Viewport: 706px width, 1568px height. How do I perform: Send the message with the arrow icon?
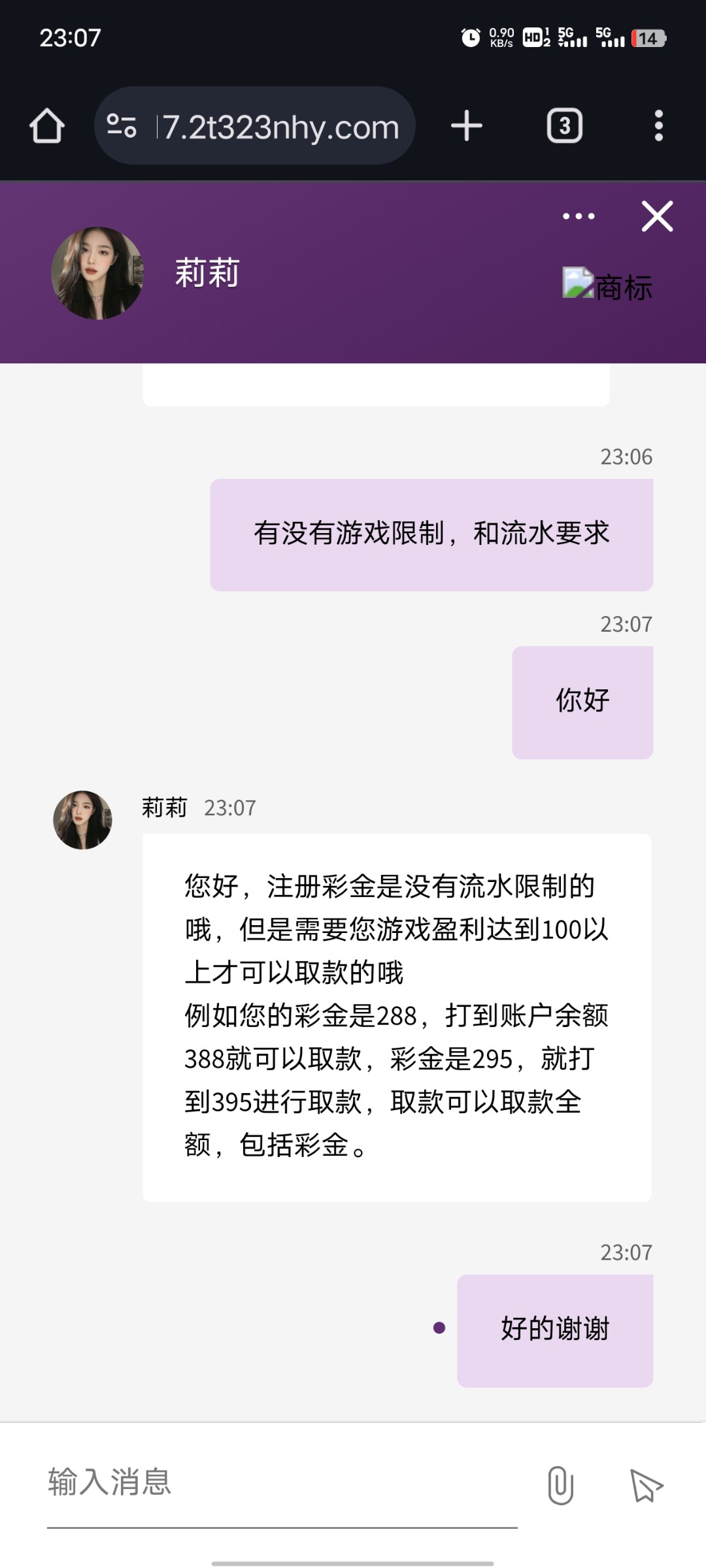[x=646, y=1486]
